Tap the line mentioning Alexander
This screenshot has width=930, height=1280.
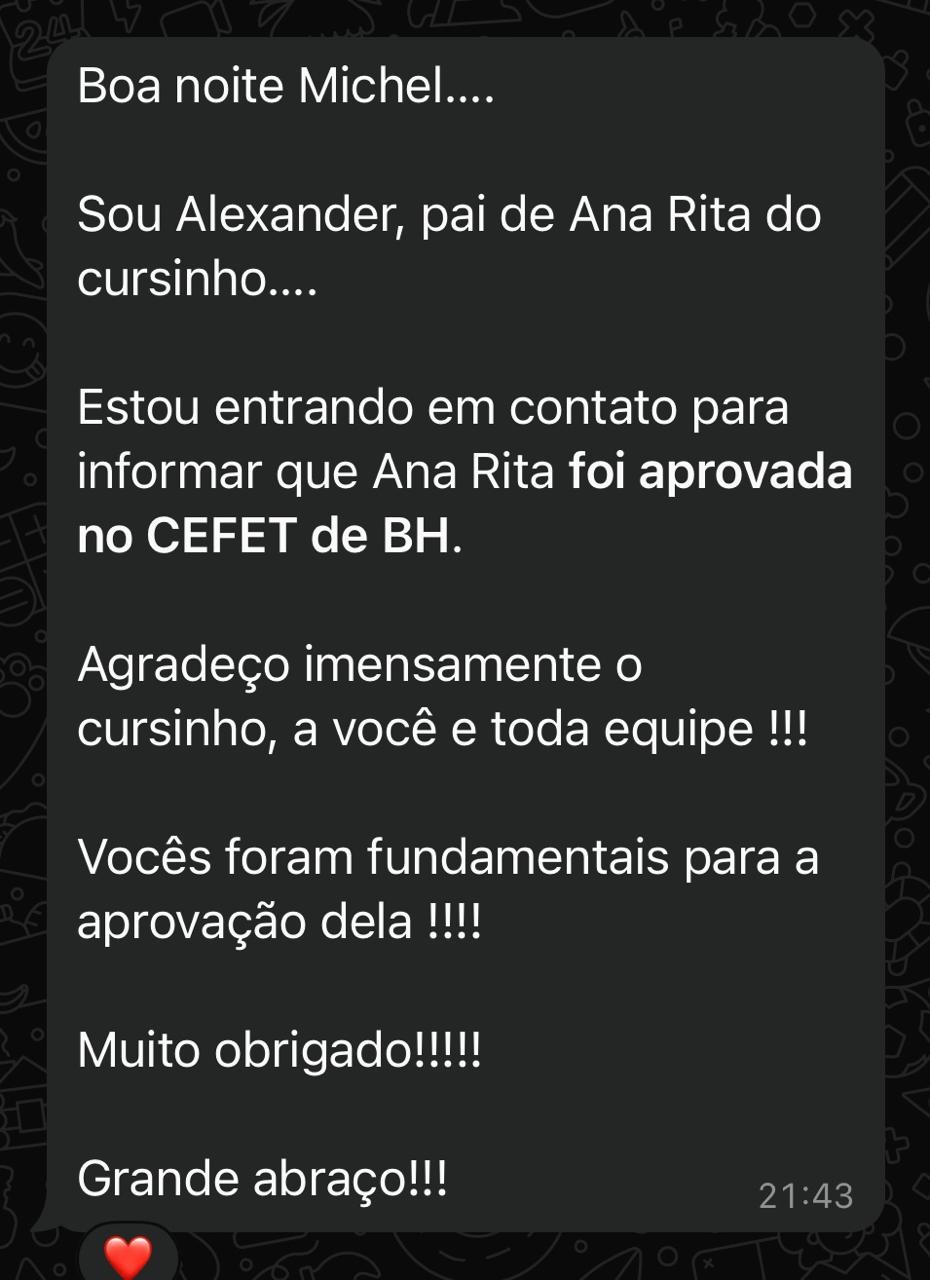450,212
